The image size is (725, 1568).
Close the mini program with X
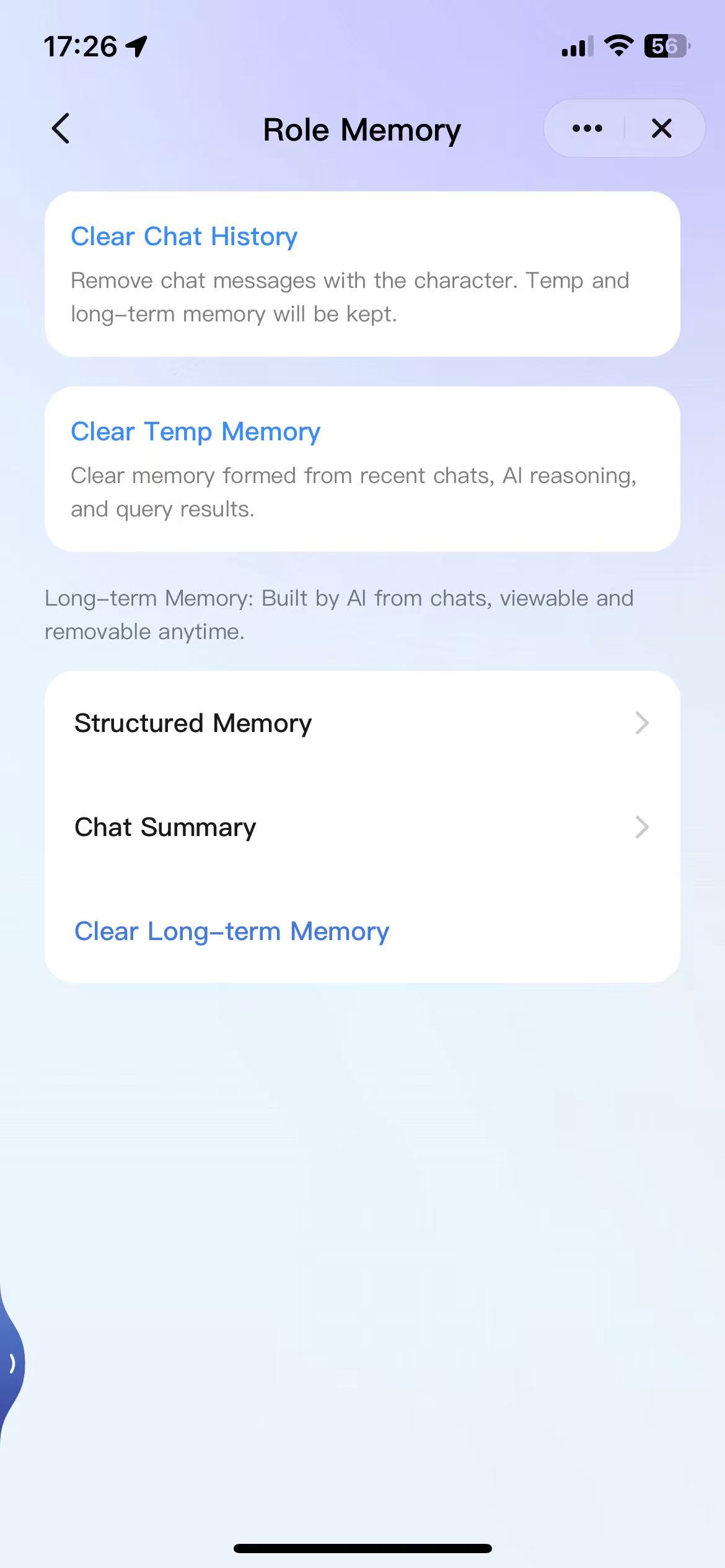coord(661,129)
